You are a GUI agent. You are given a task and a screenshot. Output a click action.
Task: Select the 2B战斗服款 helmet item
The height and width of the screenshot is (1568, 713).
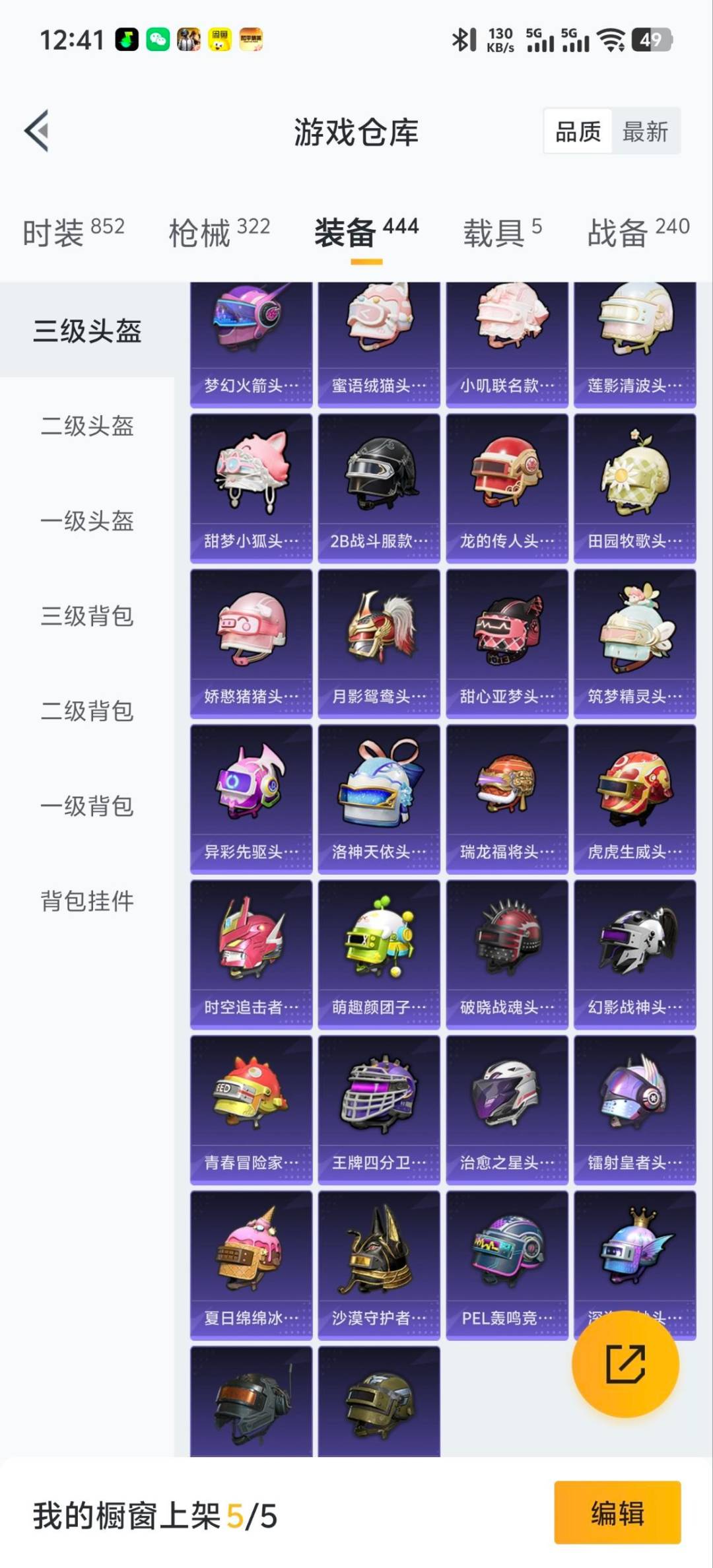pos(379,487)
